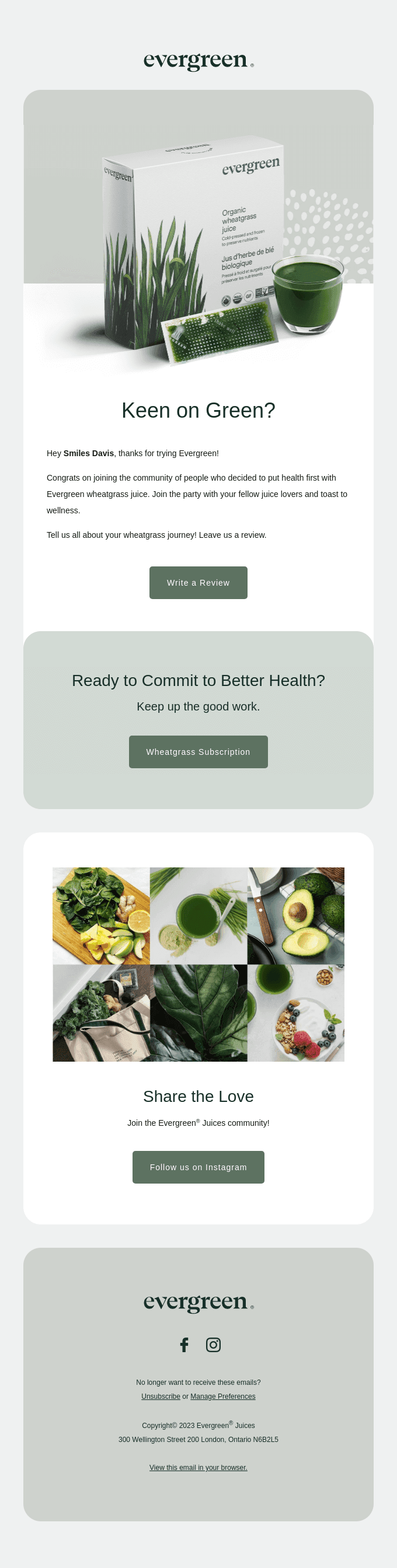Open Manage Preferences link

pyautogui.click(x=223, y=1396)
